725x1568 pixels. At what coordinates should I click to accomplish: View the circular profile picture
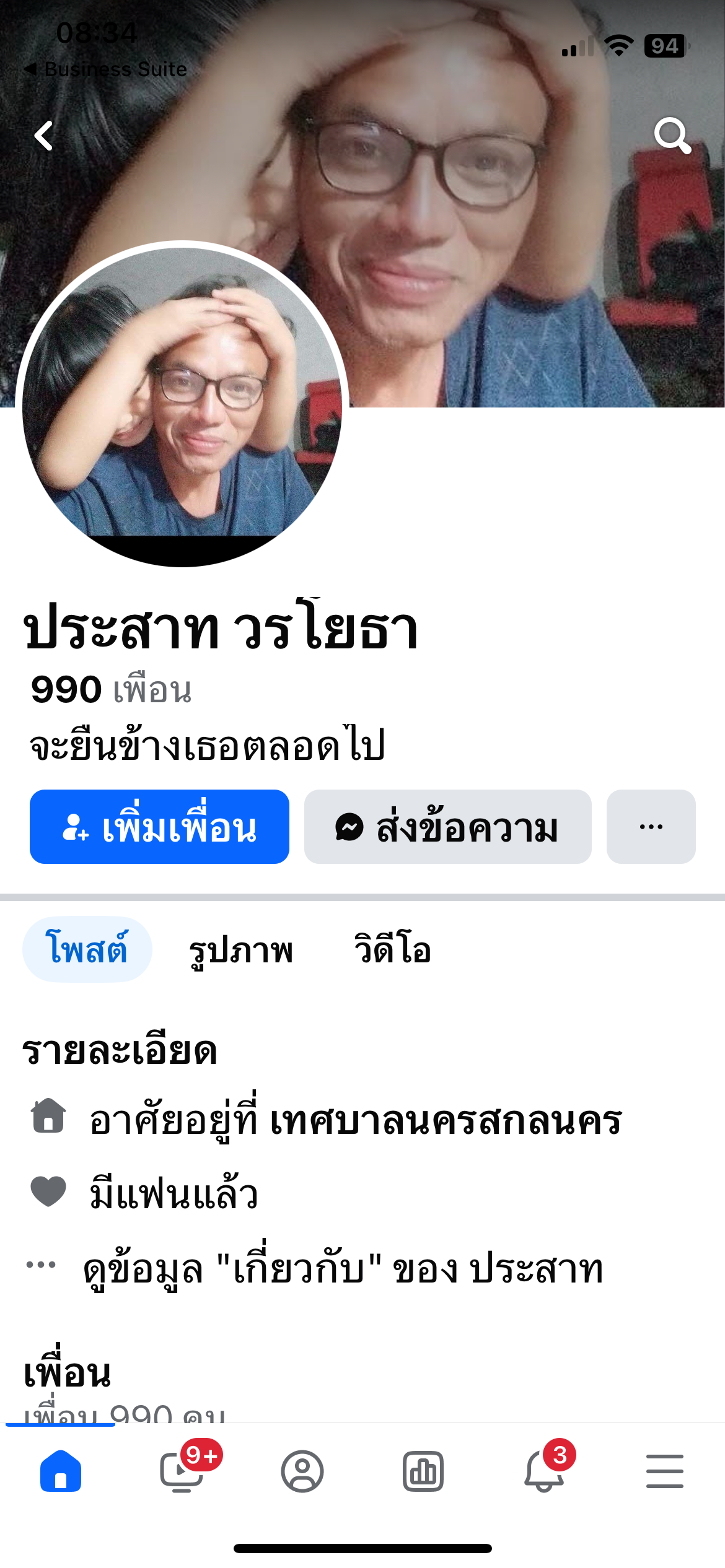pyautogui.click(x=182, y=404)
